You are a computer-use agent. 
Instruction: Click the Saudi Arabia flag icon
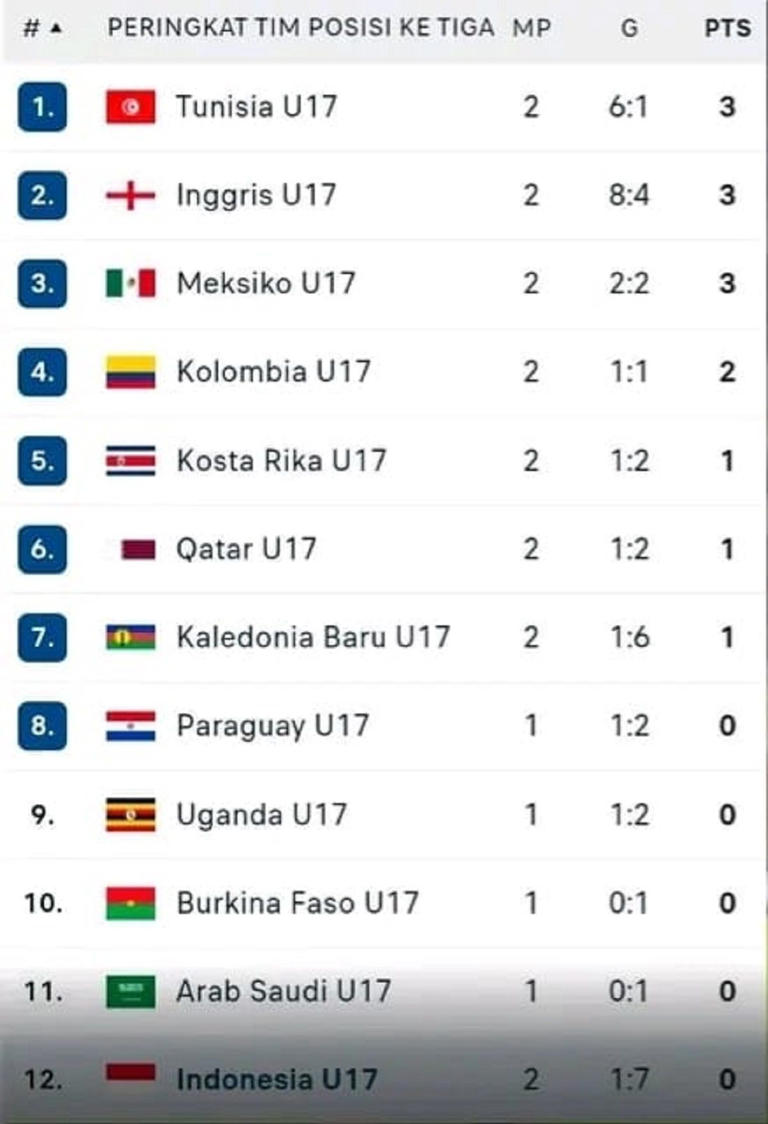130,991
